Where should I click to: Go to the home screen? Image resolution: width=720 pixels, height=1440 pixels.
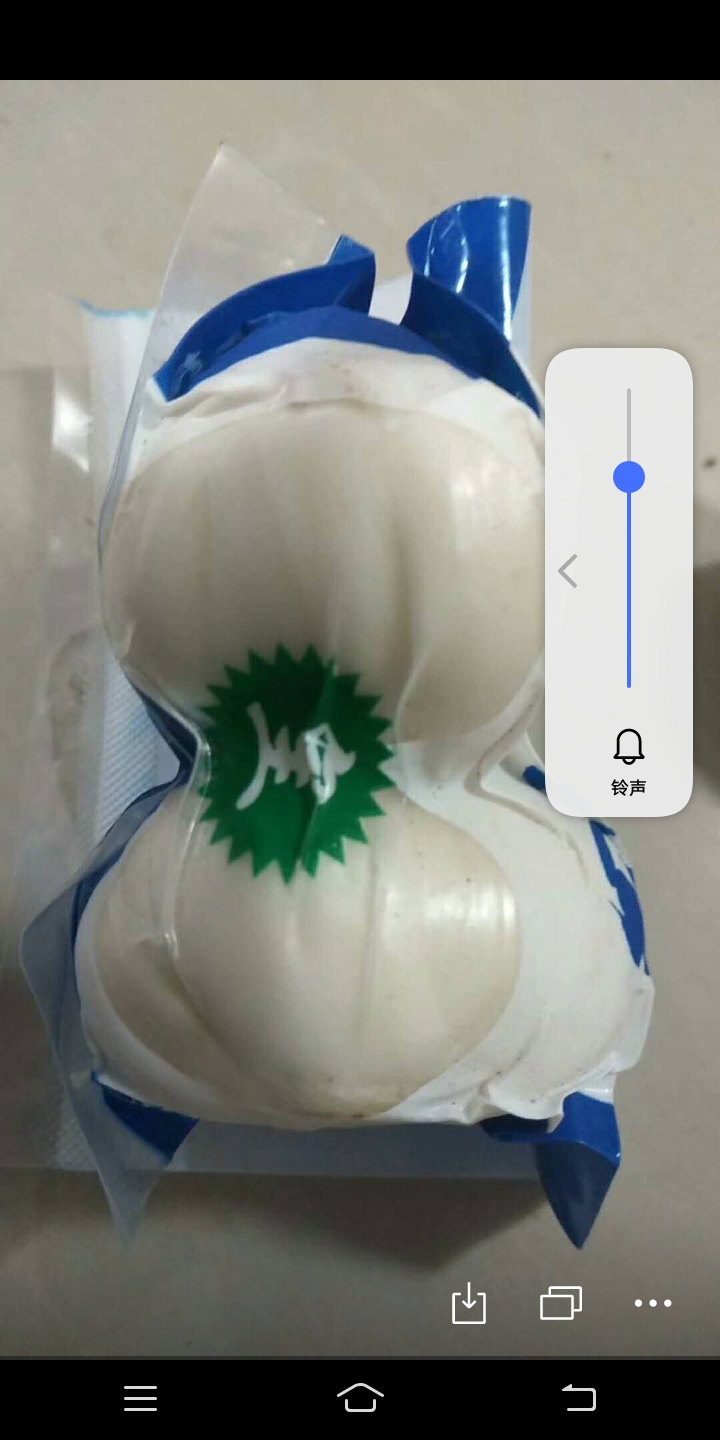(x=360, y=1398)
